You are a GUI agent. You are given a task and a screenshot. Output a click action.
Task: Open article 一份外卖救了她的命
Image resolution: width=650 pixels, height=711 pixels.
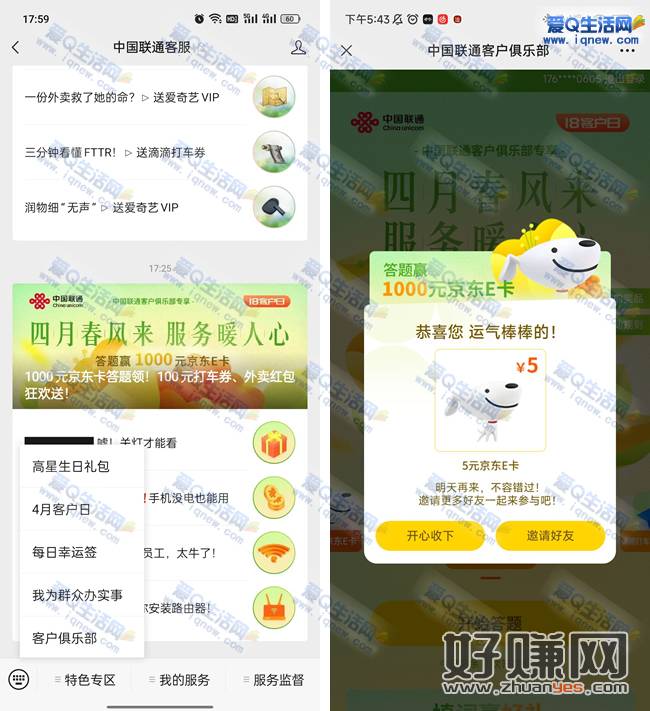tap(123, 97)
